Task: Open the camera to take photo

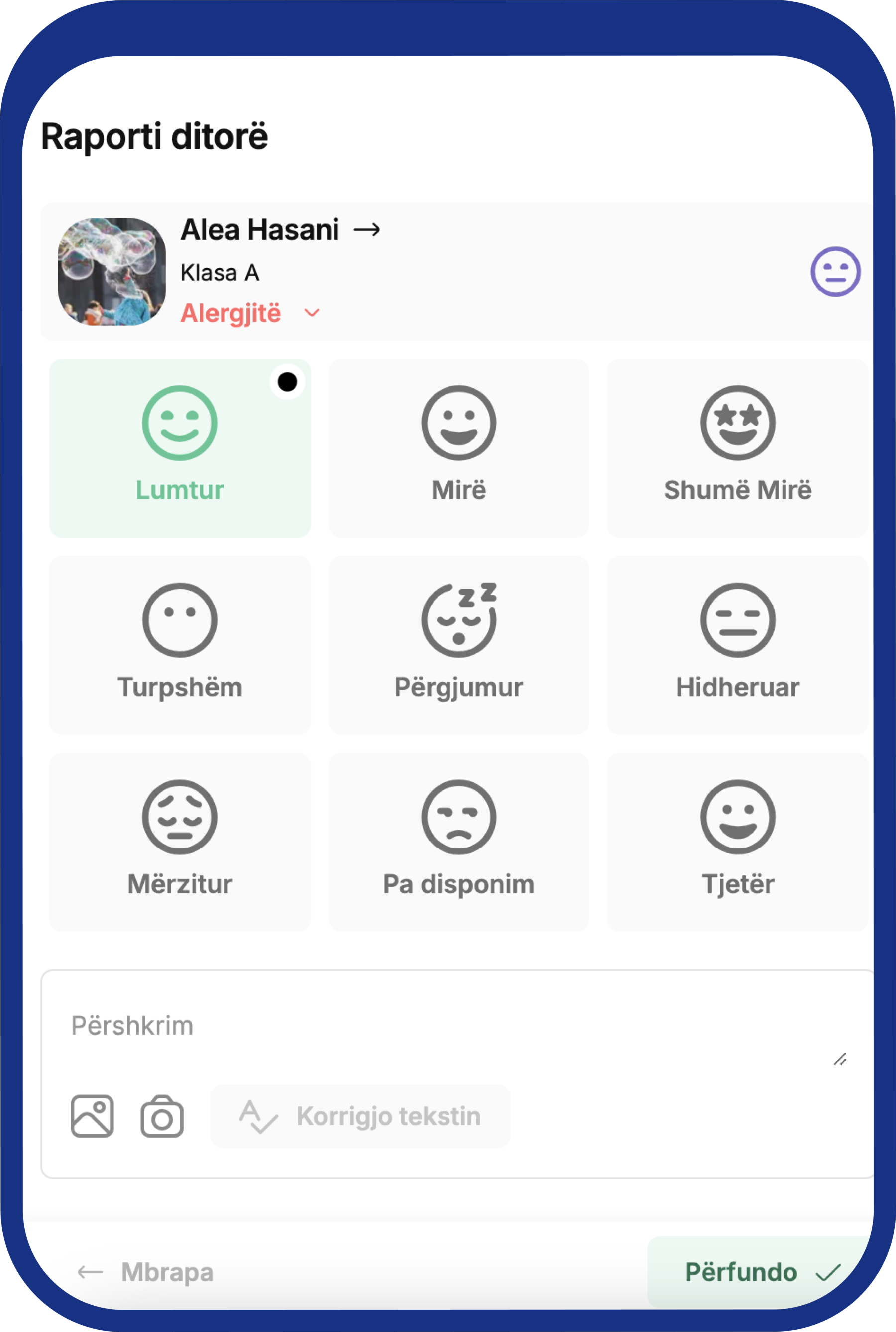Action: click(162, 1116)
